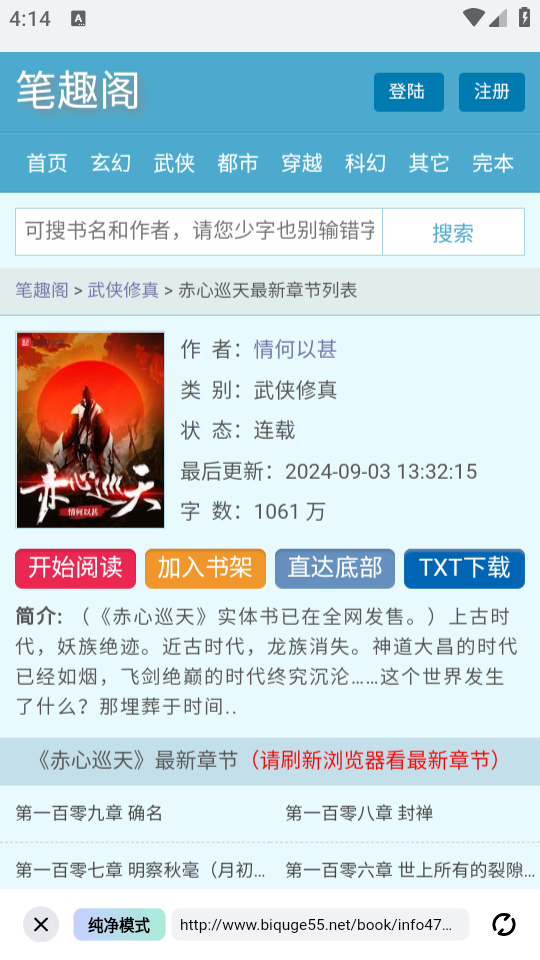
Task: Open chapter 第一百零九章 确名
Action: (89, 813)
